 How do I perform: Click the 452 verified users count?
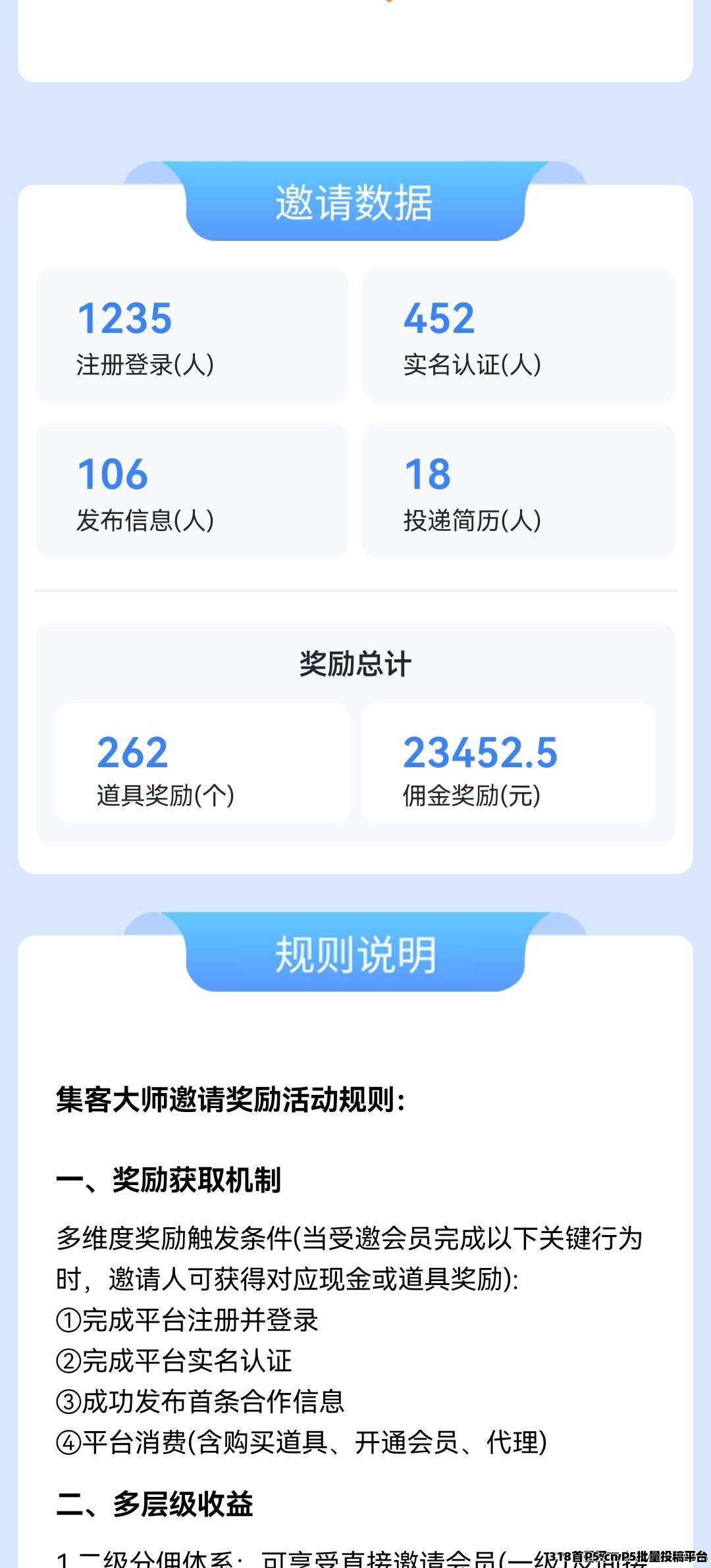tap(440, 318)
